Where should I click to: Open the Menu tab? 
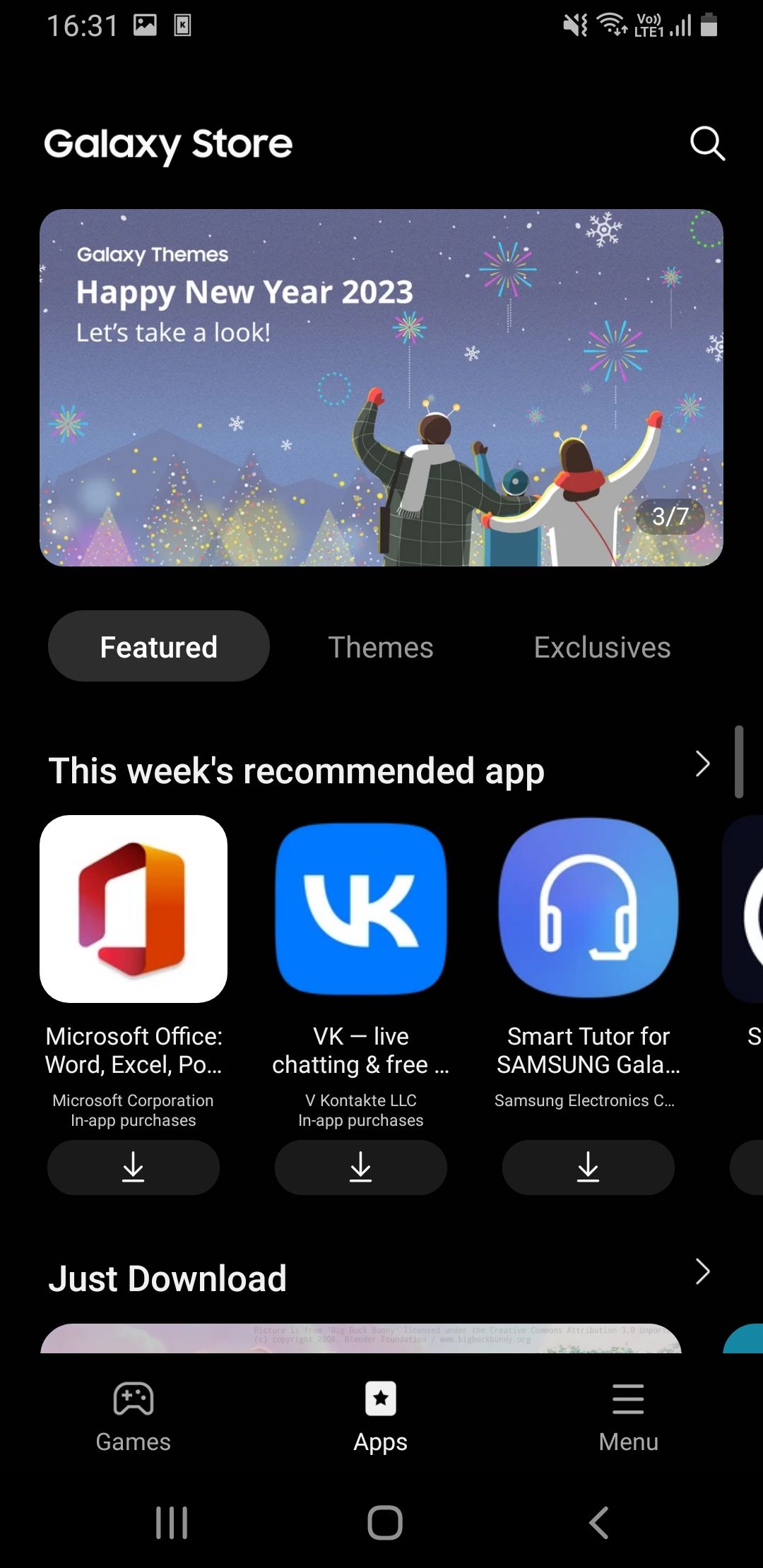[628, 1415]
